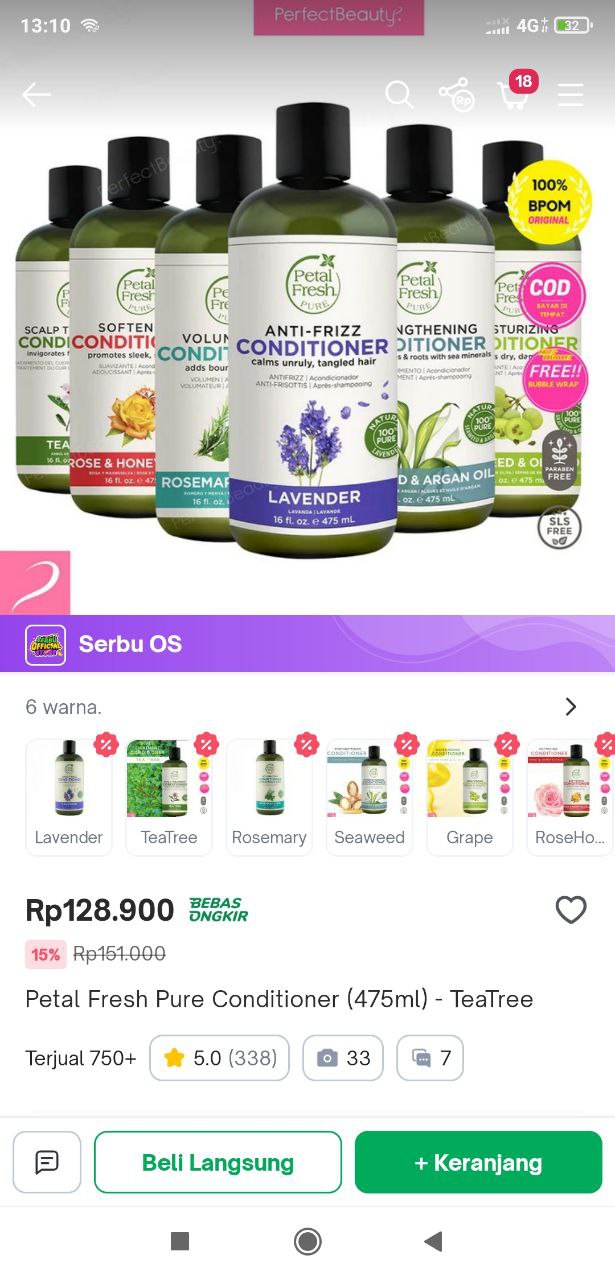Chat with the seller
This screenshot has height=1280, width=615.
click(47, 1162)
